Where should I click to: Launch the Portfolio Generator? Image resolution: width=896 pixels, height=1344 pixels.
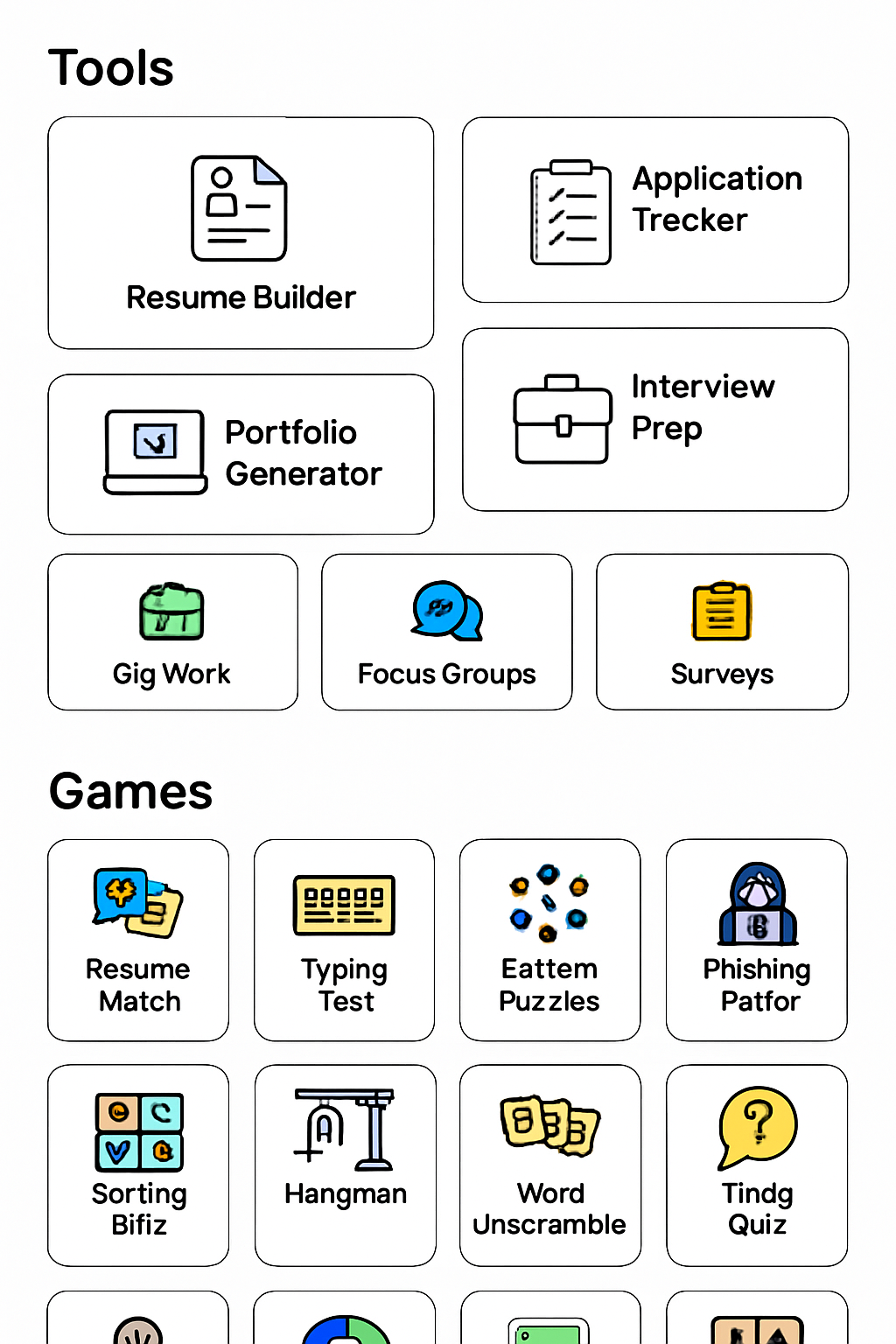241,454
